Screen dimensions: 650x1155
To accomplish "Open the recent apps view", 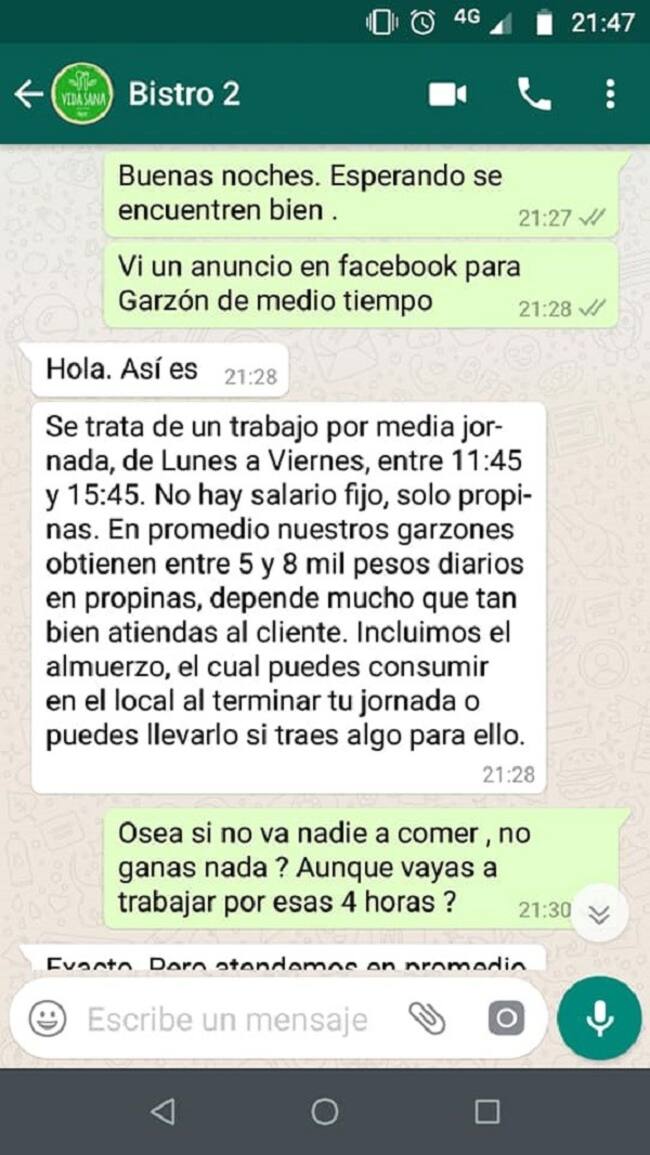I will [x=487, y=1112].
